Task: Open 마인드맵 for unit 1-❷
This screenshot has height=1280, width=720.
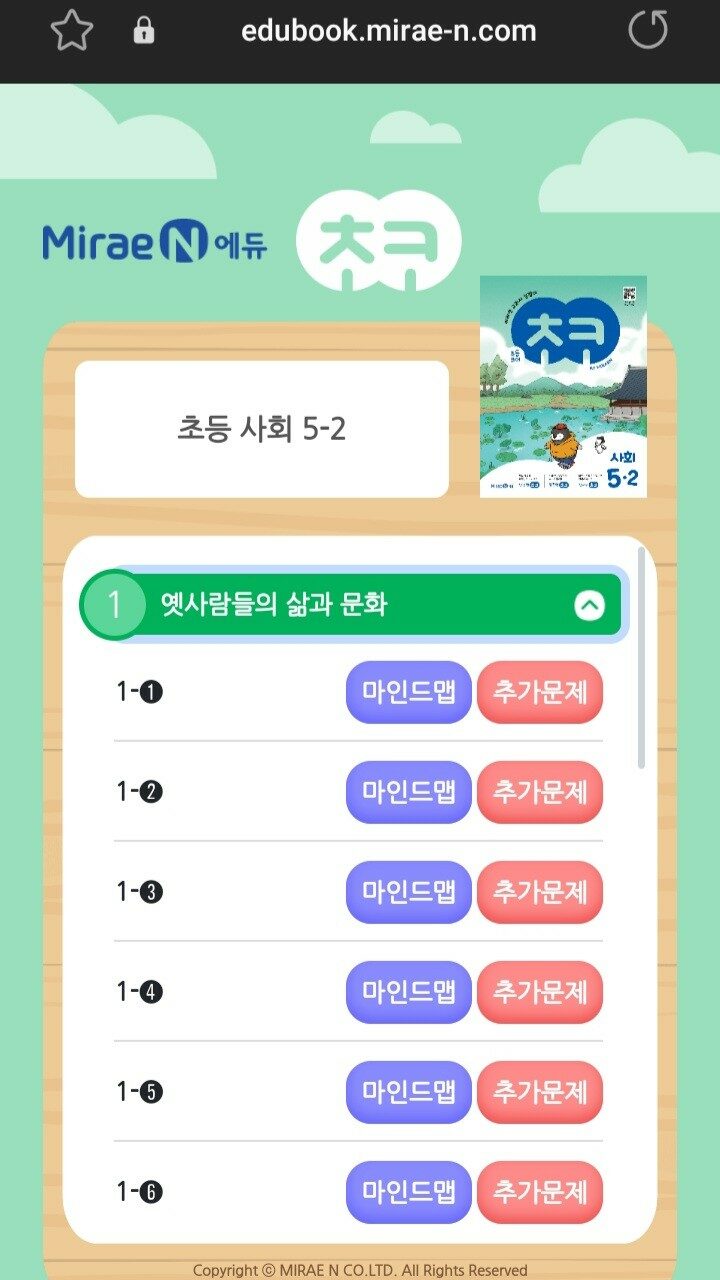Action: (x=408, y=792)
